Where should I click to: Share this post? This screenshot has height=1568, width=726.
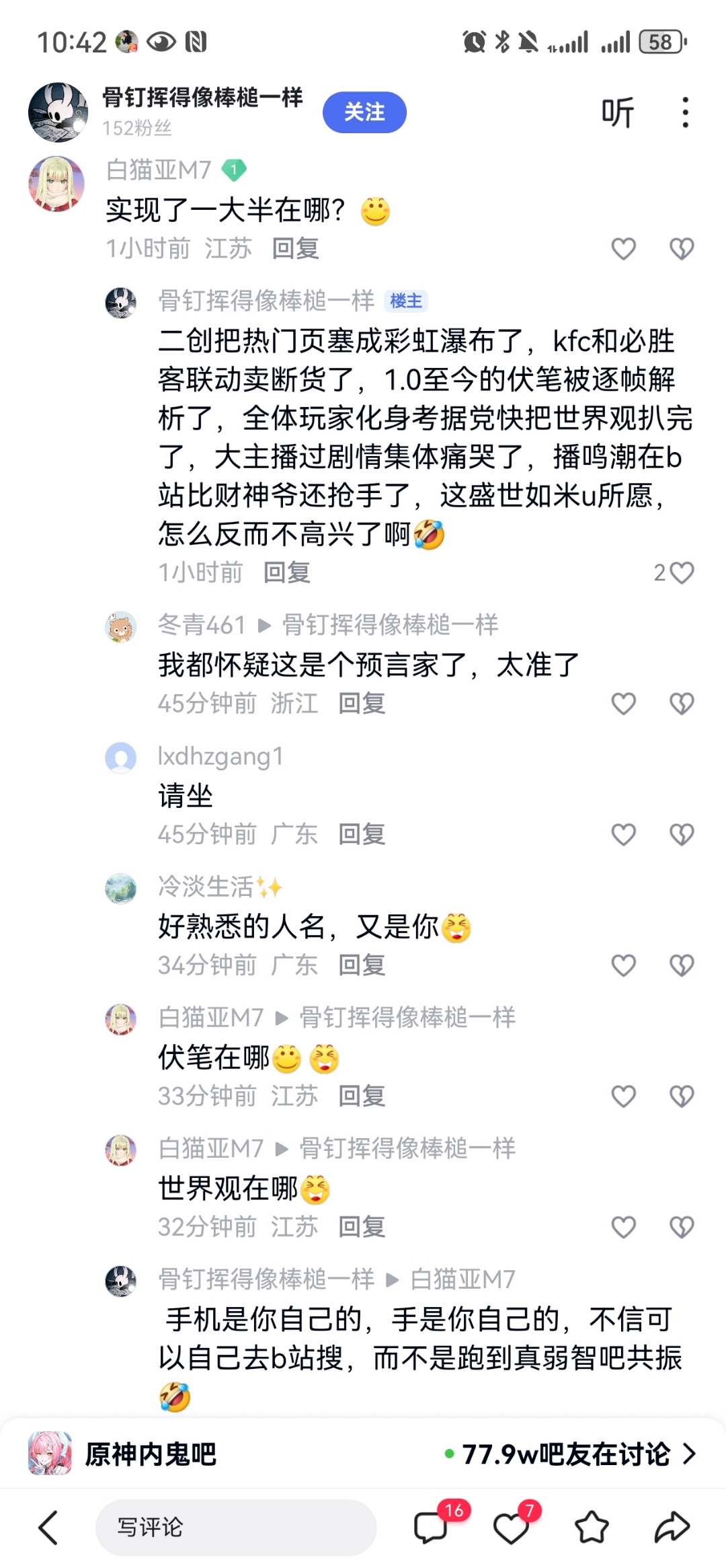click(x=672, y=1528)
